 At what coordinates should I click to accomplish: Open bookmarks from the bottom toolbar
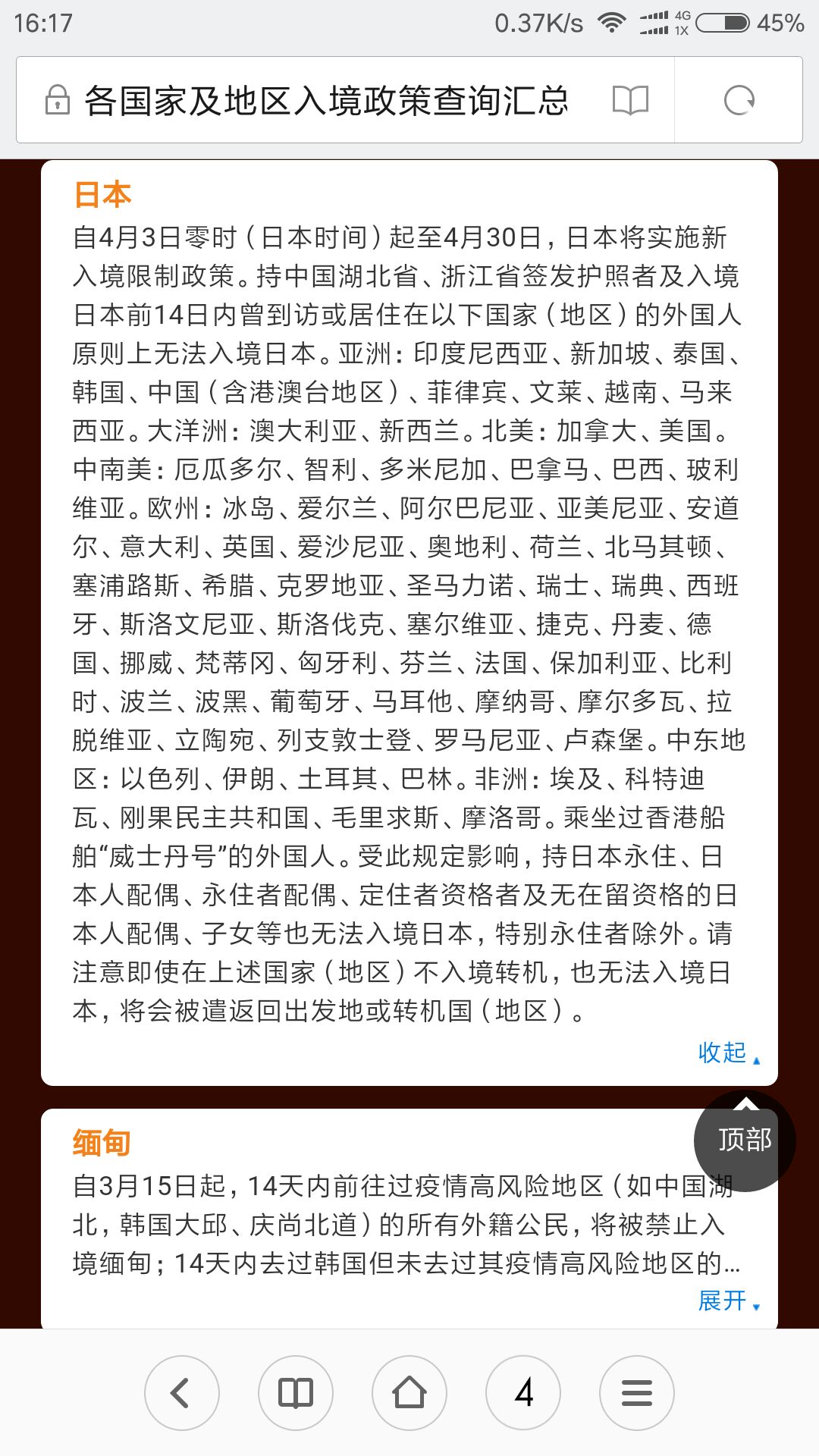(296, 1392)
